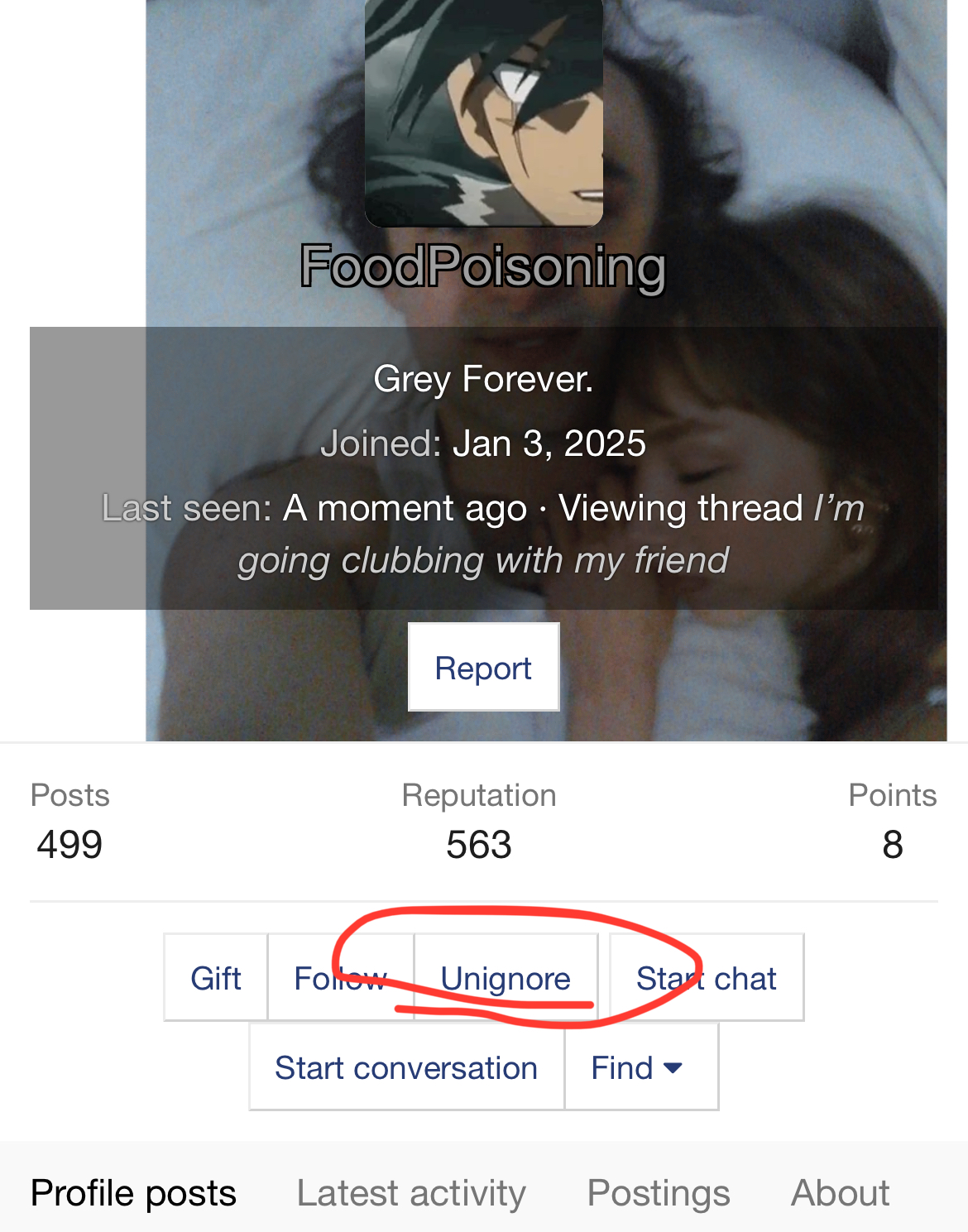This screenshot has height=1232, width=968.
Task: View the About tab
Action: coord(841,1193)
